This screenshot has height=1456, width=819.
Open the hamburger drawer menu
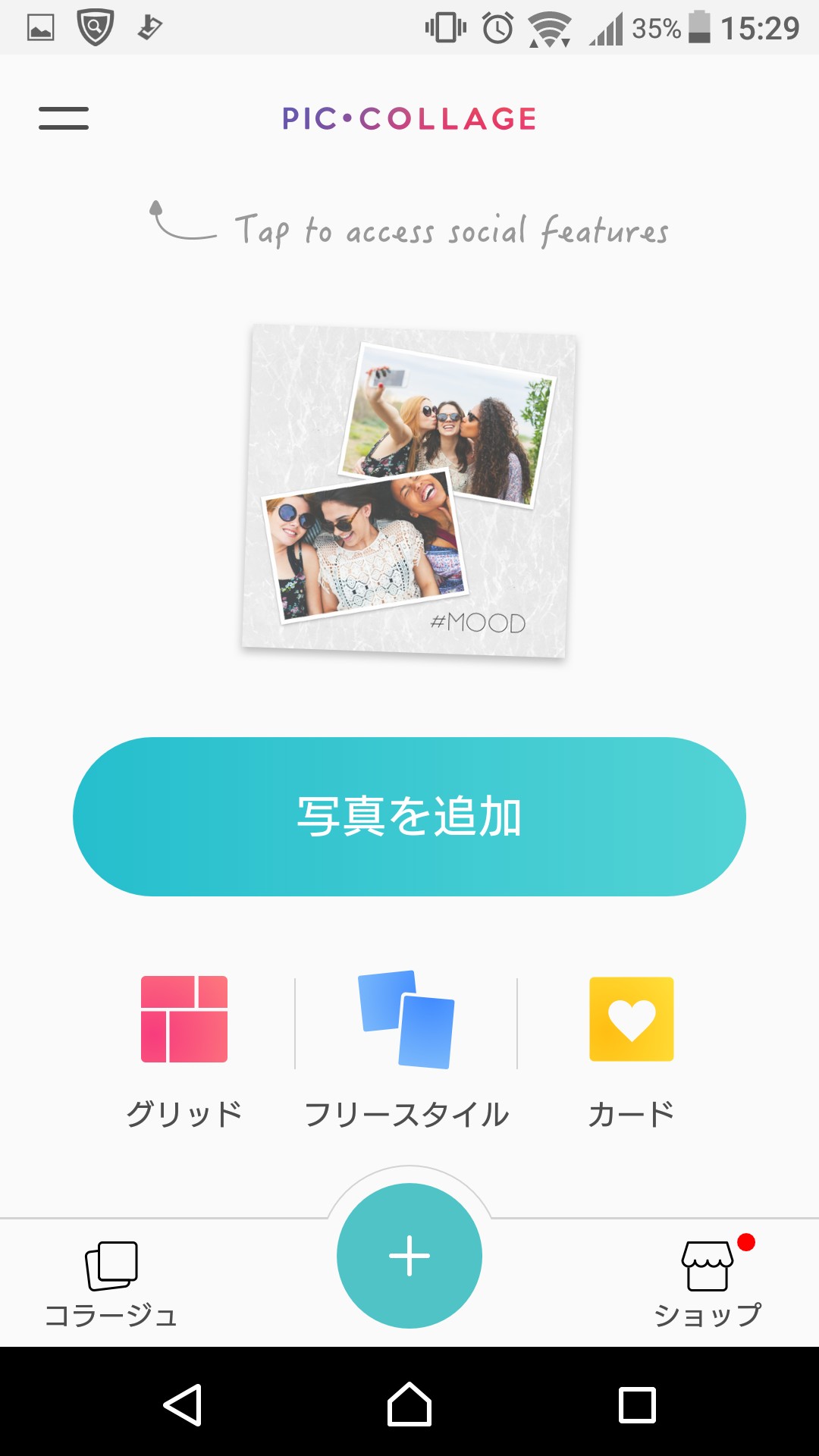tap(64, 118)
